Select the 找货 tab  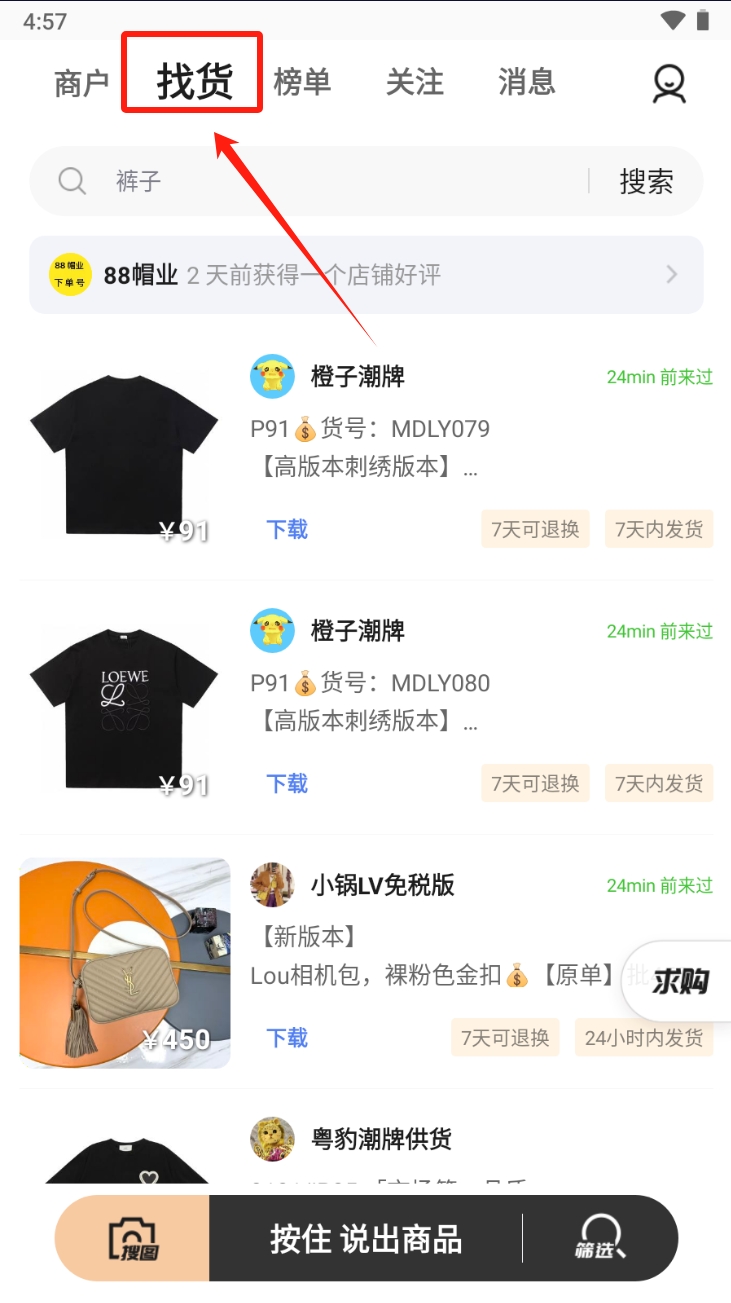pyautogui.click(x=194, y=82)
